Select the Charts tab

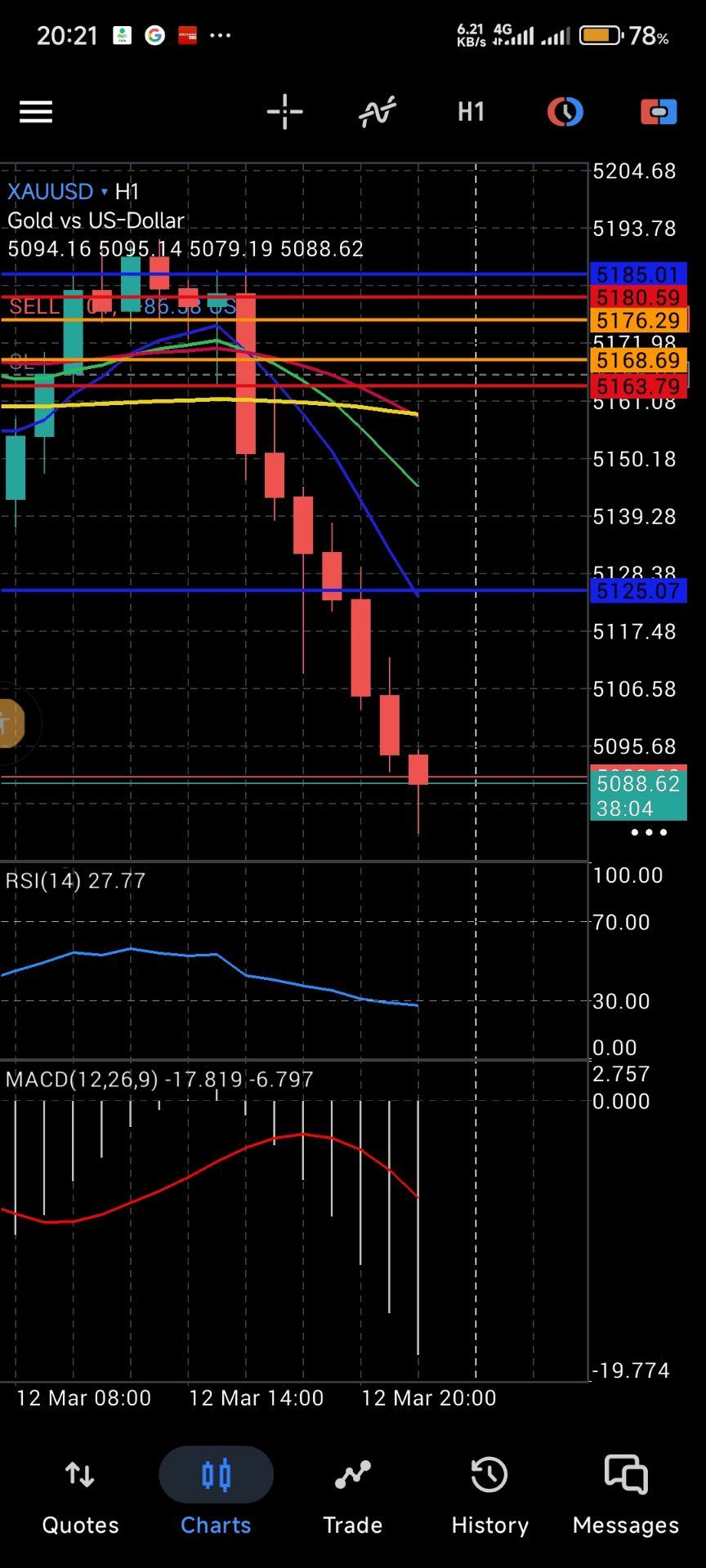pyautogui.click(x=216, y=1494)
